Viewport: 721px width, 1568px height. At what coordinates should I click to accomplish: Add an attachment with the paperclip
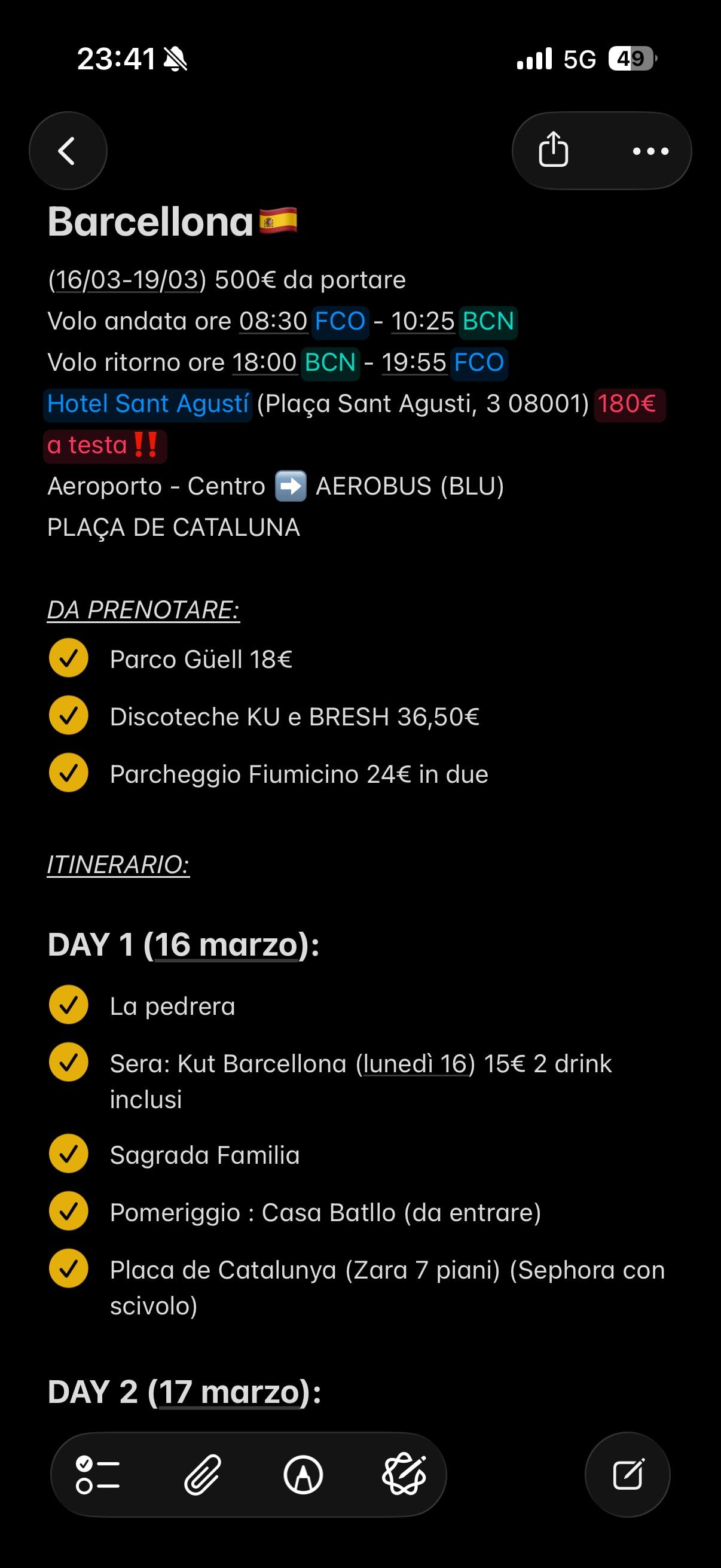203,1475
